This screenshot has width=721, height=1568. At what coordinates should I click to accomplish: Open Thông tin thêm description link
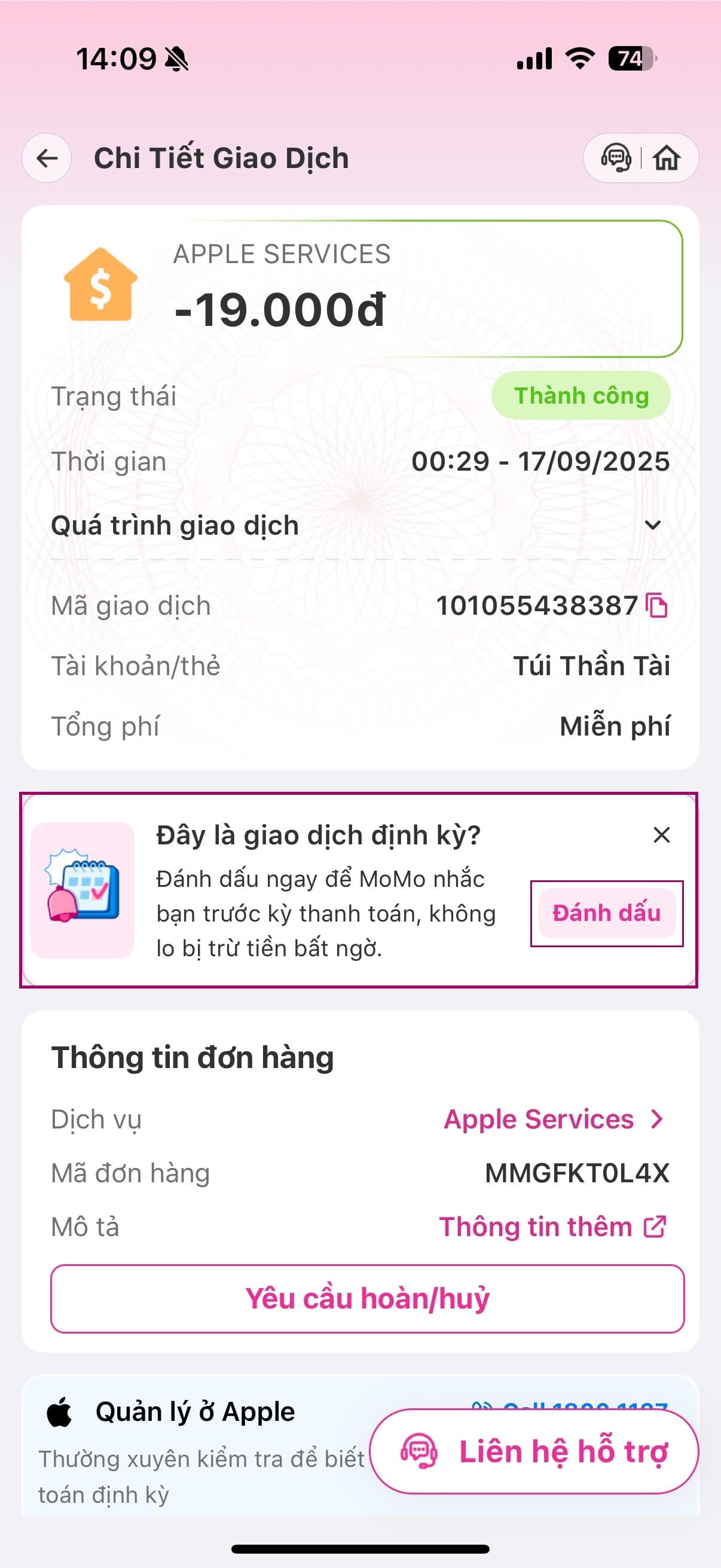point(552,1227)
